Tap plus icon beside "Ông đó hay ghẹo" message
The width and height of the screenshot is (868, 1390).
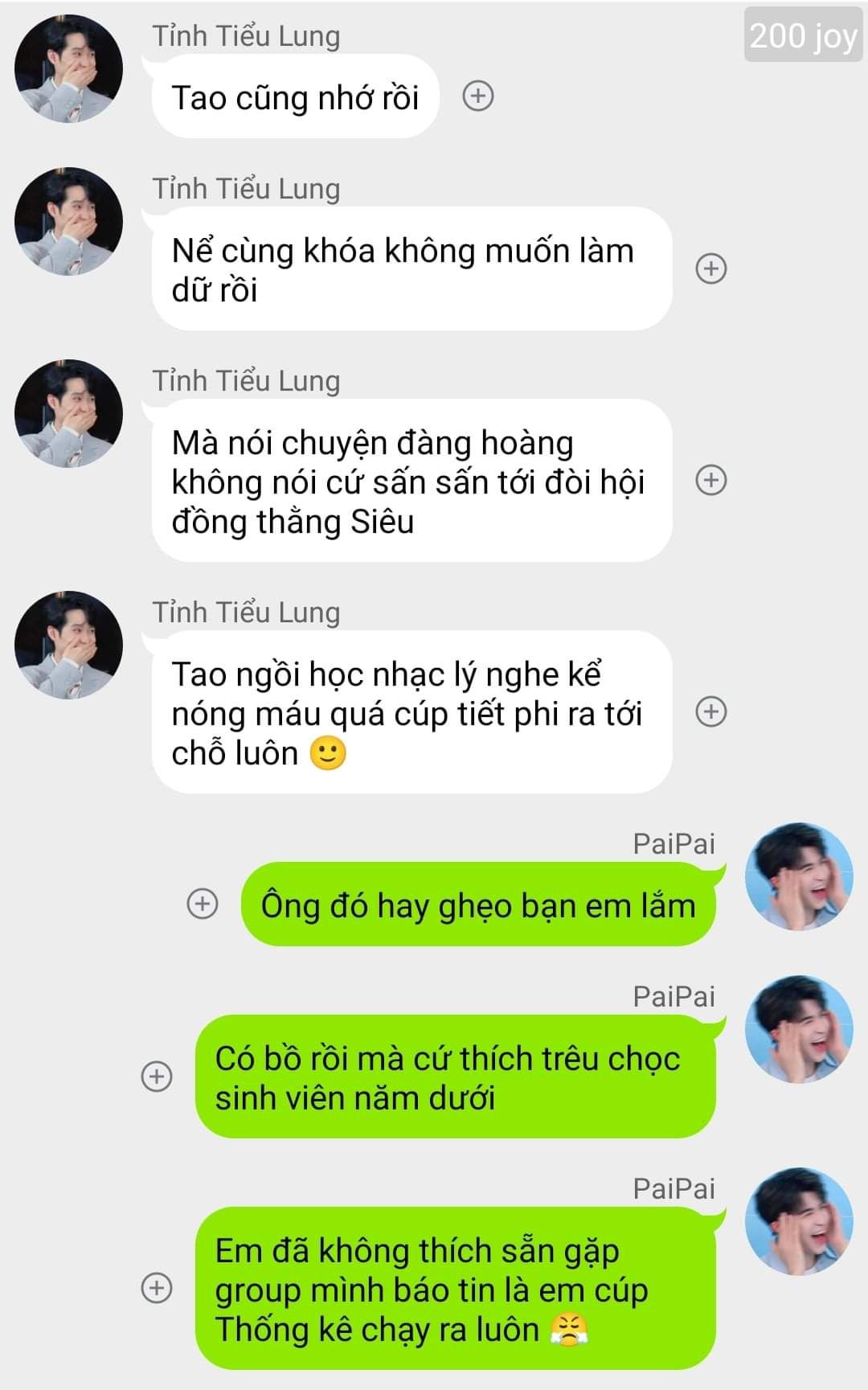(x=203, y=904)
